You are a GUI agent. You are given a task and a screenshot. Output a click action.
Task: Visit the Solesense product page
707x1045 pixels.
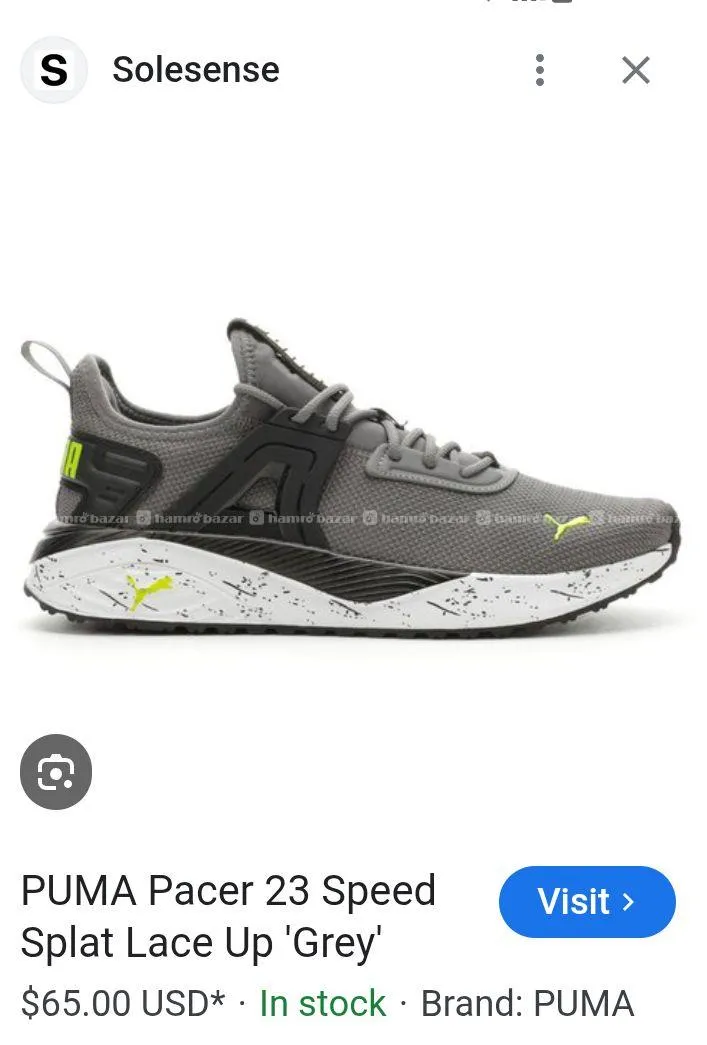pos(587,902)
